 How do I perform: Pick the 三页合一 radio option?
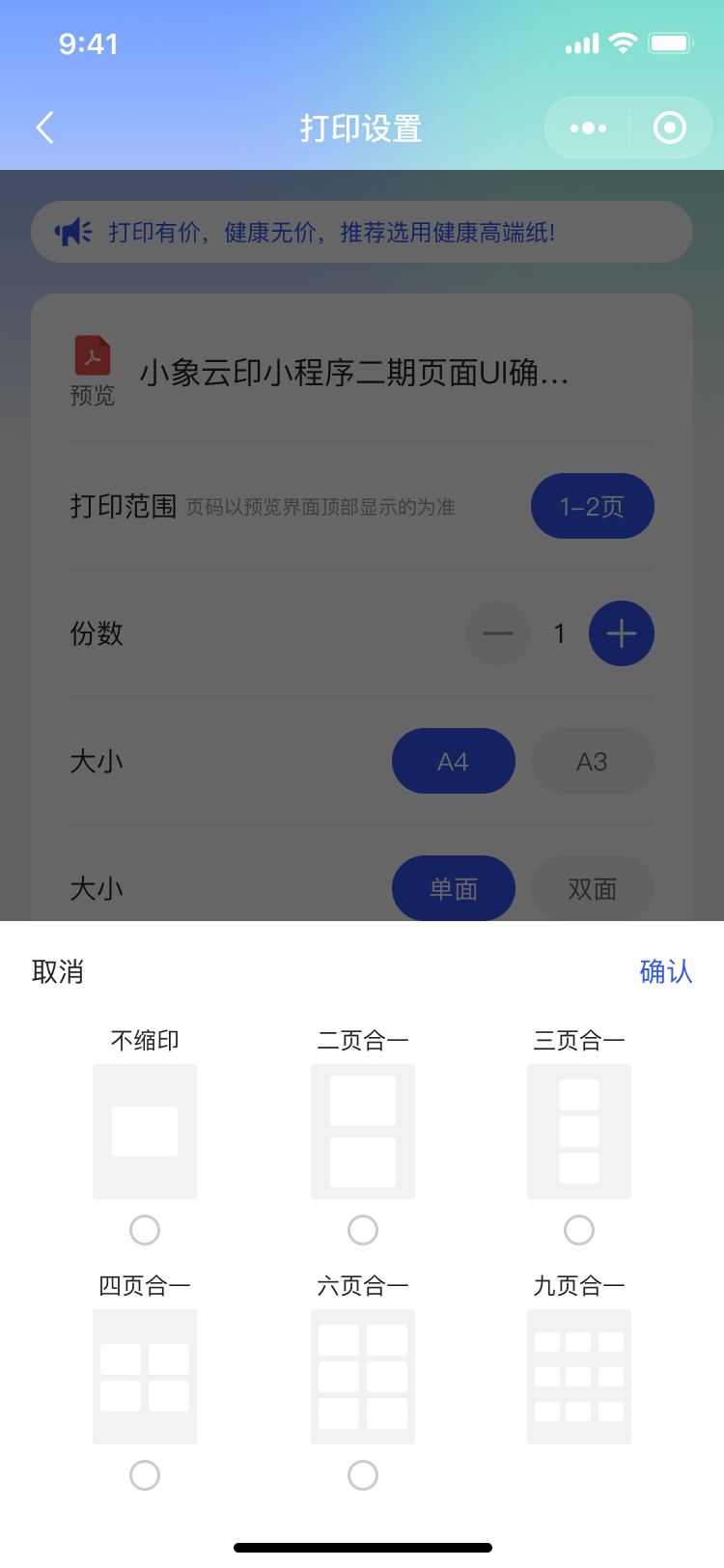579,1230
